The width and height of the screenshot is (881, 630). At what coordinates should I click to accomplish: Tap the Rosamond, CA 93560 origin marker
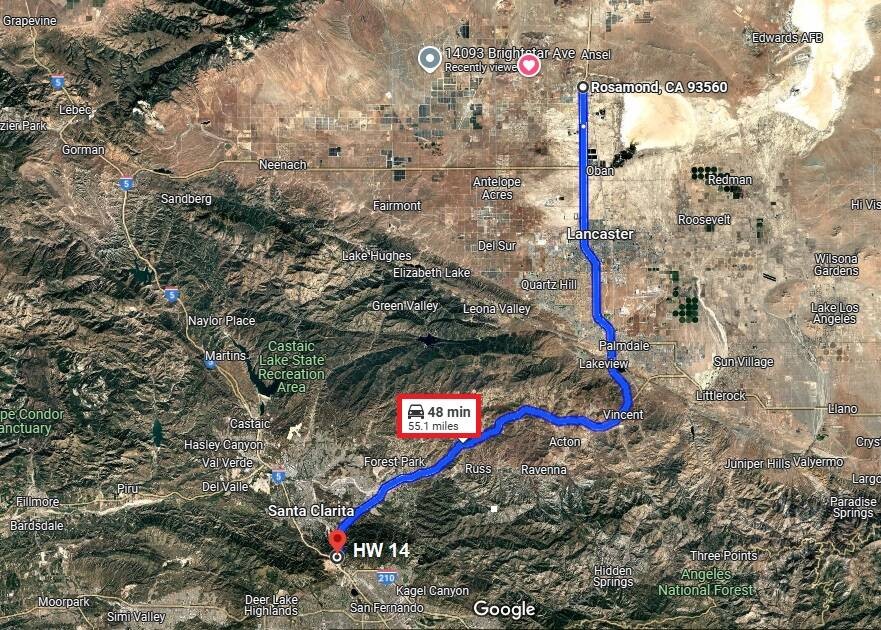pos(582,88)
